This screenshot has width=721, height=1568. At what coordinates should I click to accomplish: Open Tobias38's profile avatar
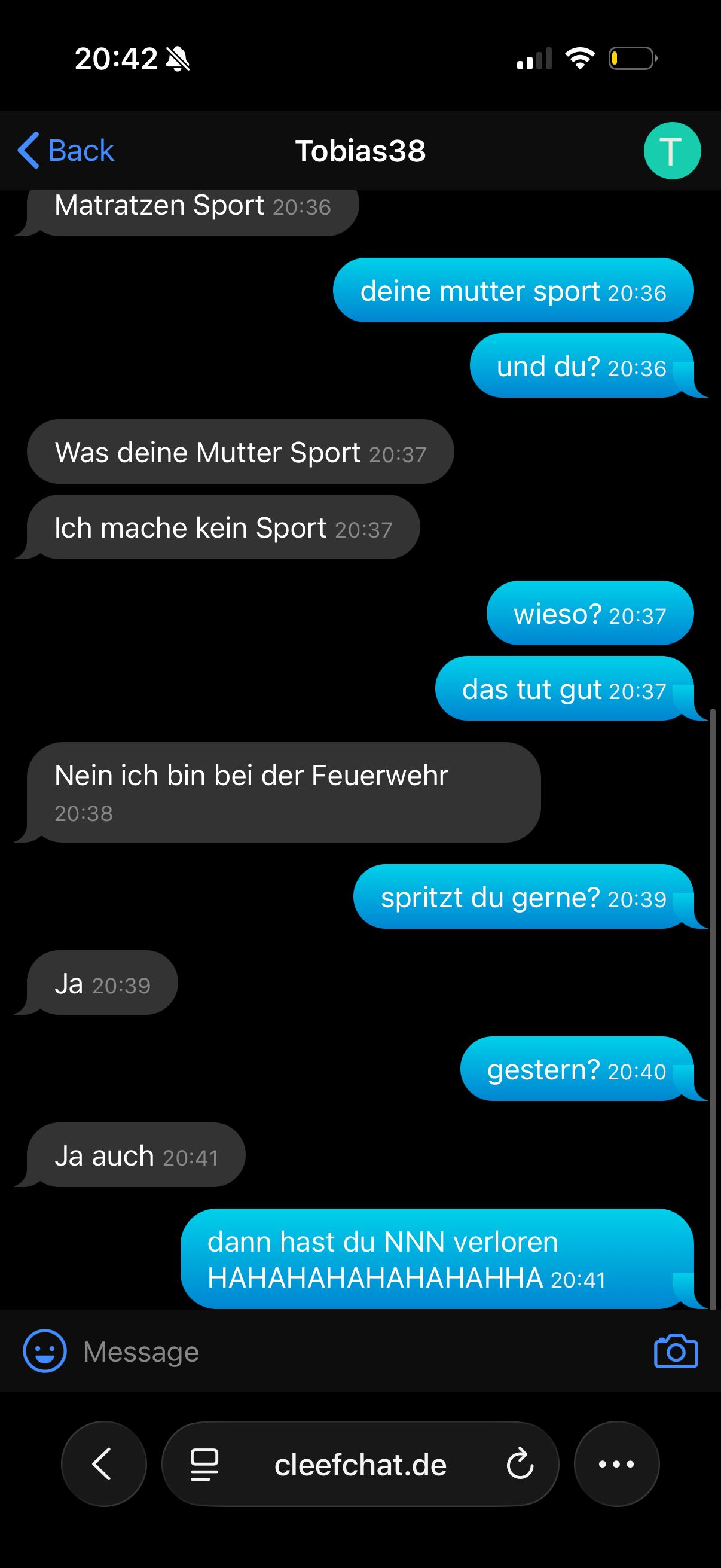[672, 151]
